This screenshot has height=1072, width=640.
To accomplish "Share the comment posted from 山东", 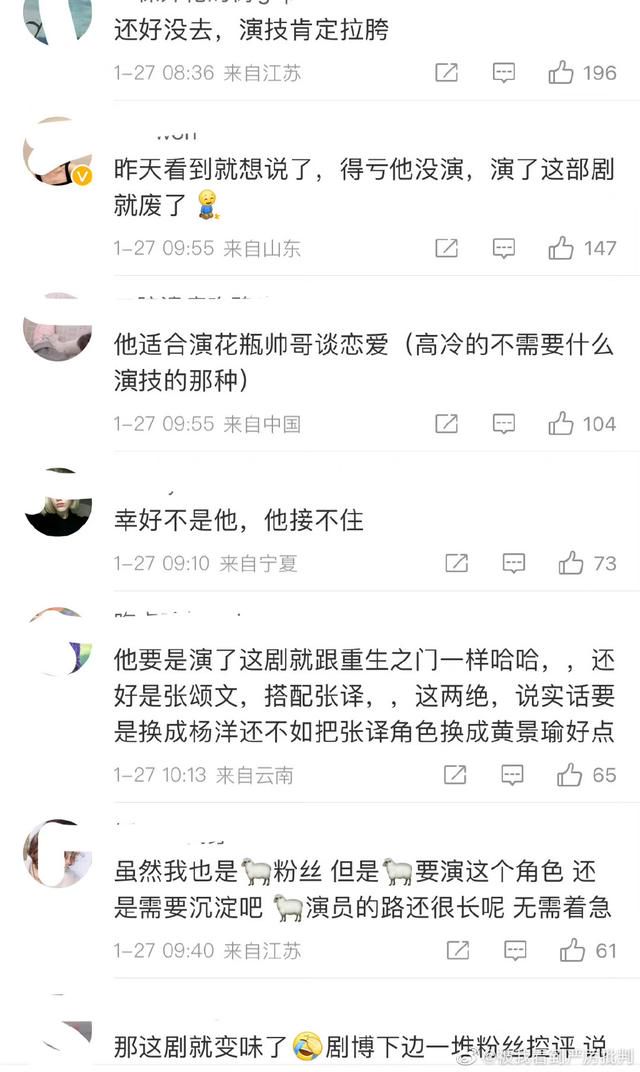I will [446, 248].
